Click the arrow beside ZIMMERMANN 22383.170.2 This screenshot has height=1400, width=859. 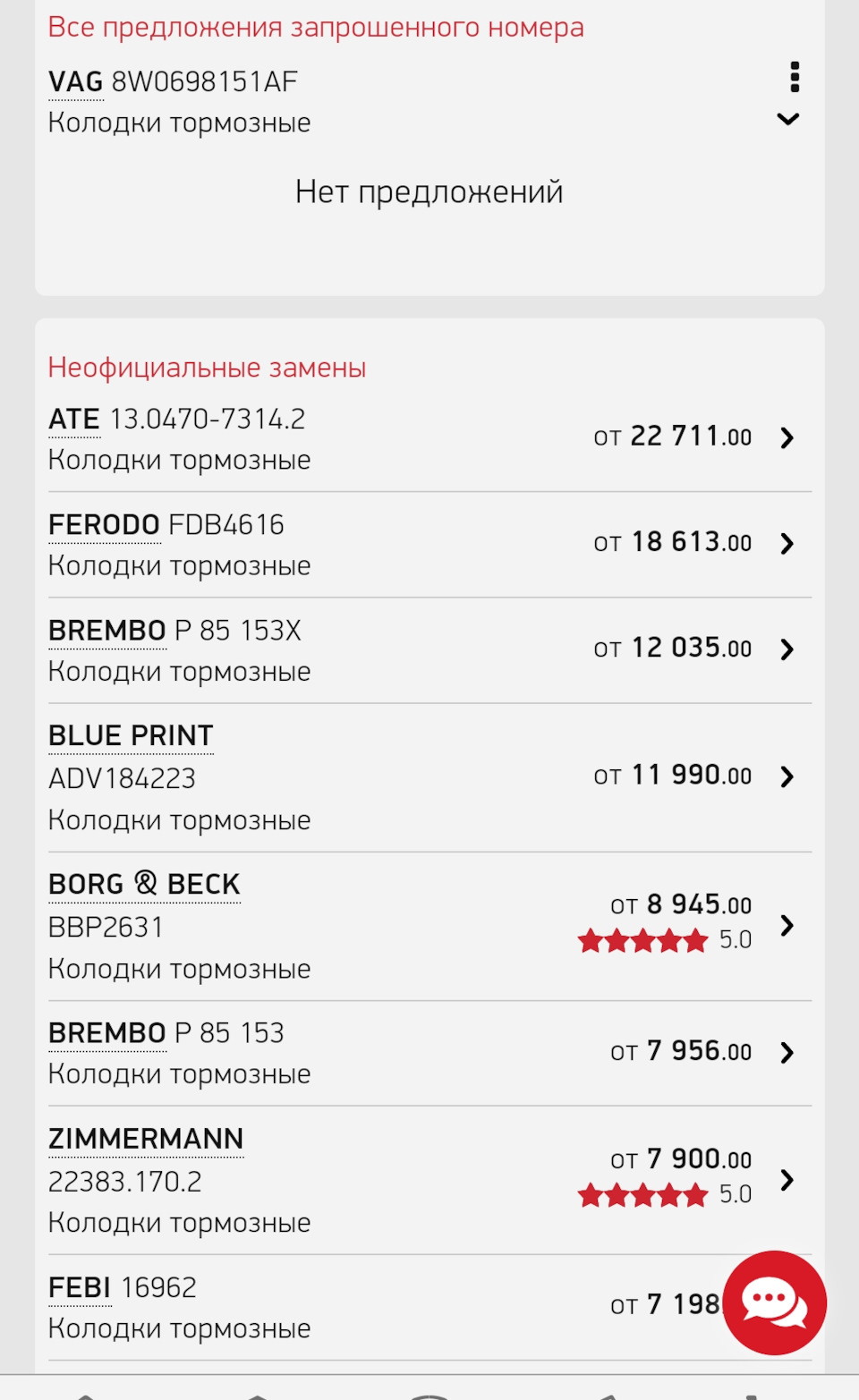coord(787,1181)
